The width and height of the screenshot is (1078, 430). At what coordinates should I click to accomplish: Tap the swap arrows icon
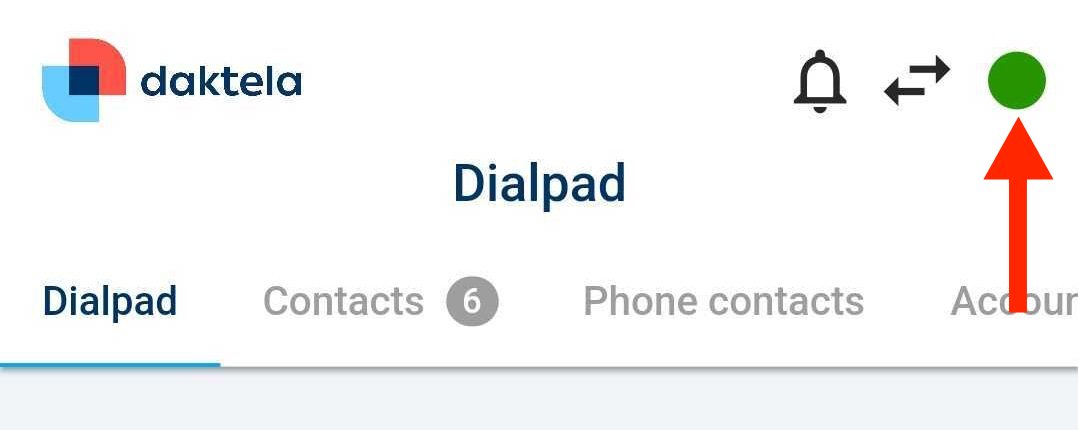[917, 81]
